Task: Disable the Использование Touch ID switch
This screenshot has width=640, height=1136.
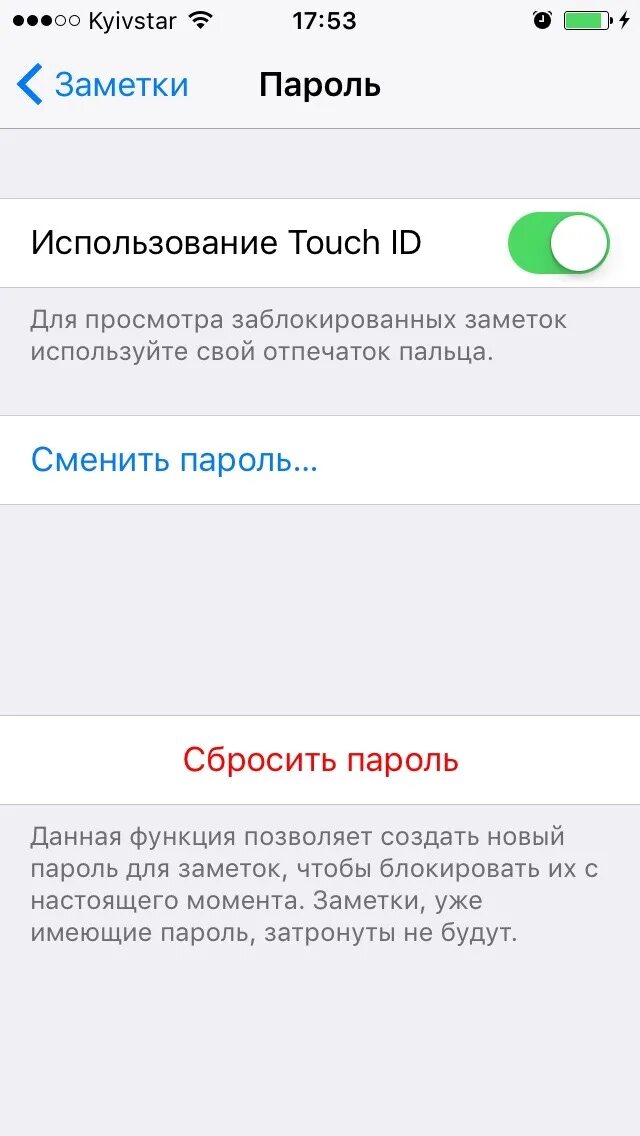Action: pos(559,243)
